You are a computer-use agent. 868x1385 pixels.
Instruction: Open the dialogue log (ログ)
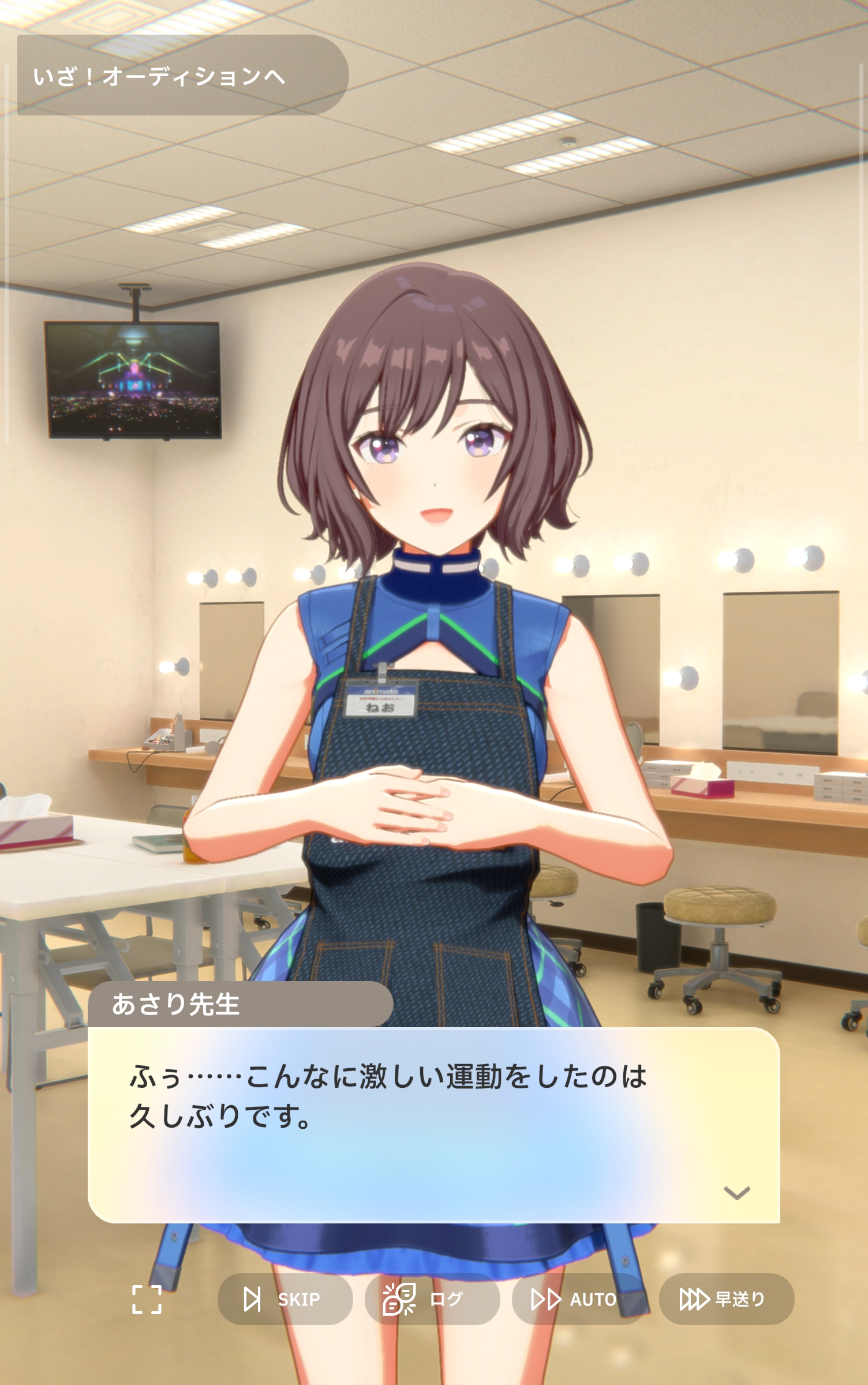pos(432,1299)
